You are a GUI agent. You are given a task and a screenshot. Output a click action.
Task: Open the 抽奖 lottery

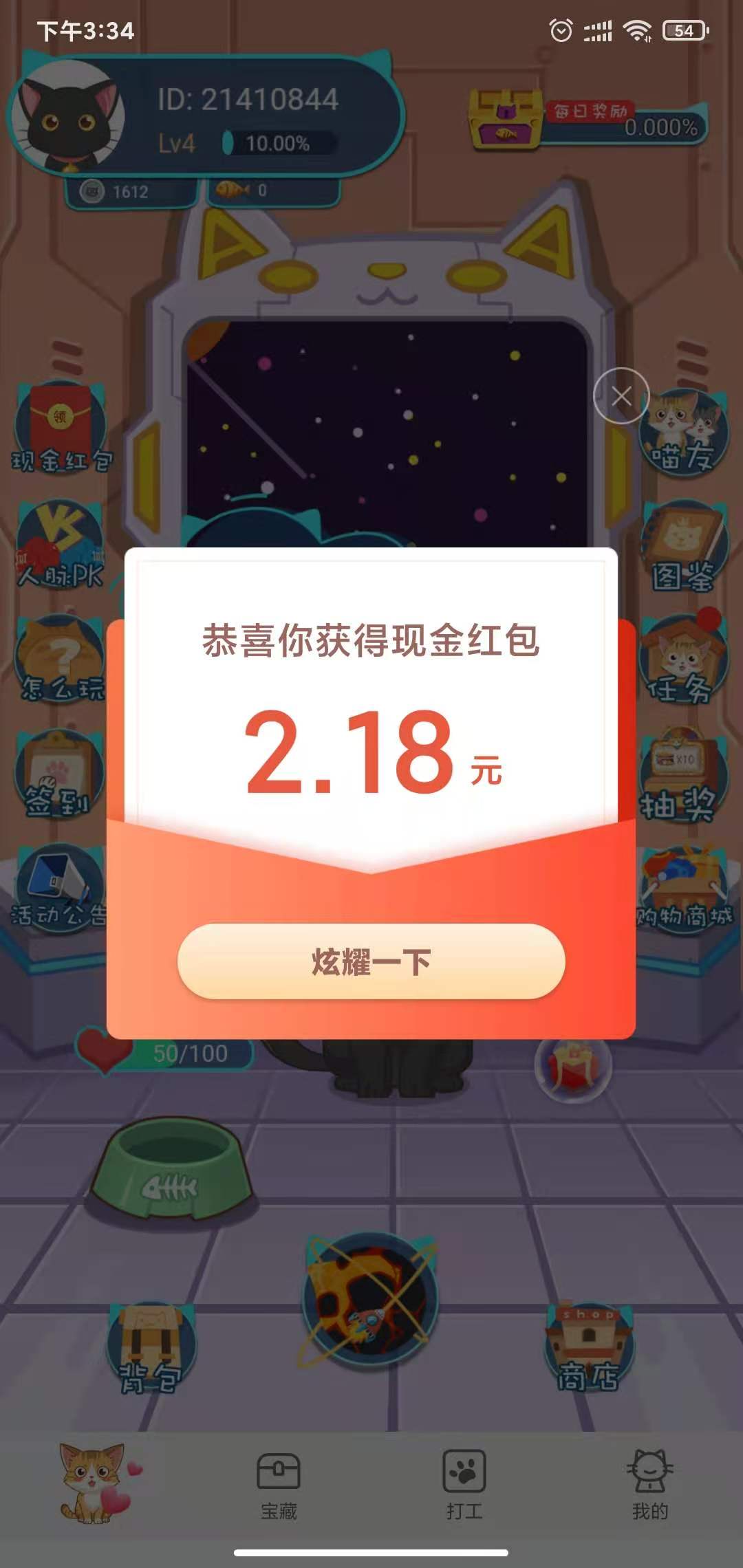(x=681, y=776)
